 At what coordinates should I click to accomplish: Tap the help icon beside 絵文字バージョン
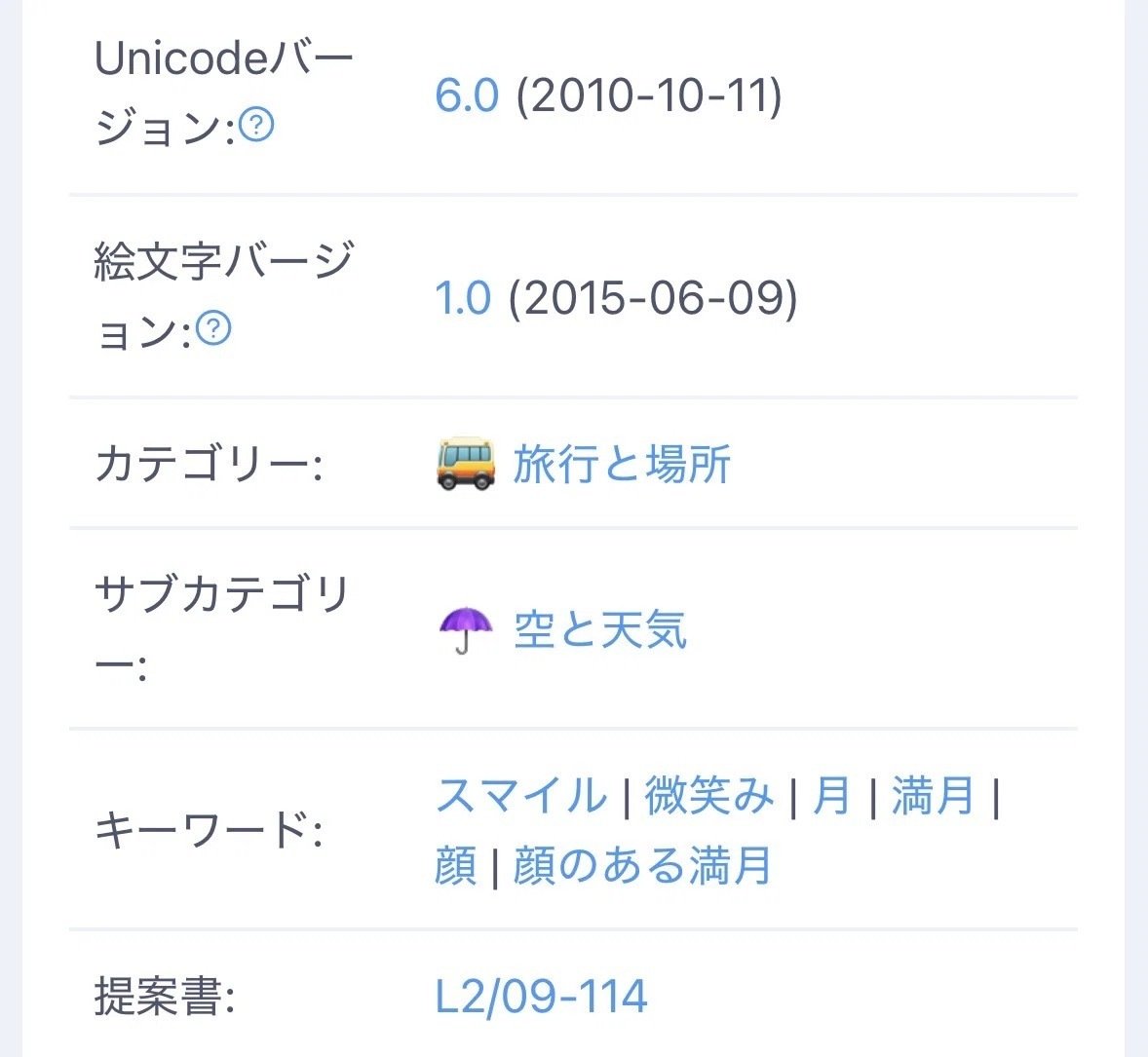pos(213,327)
